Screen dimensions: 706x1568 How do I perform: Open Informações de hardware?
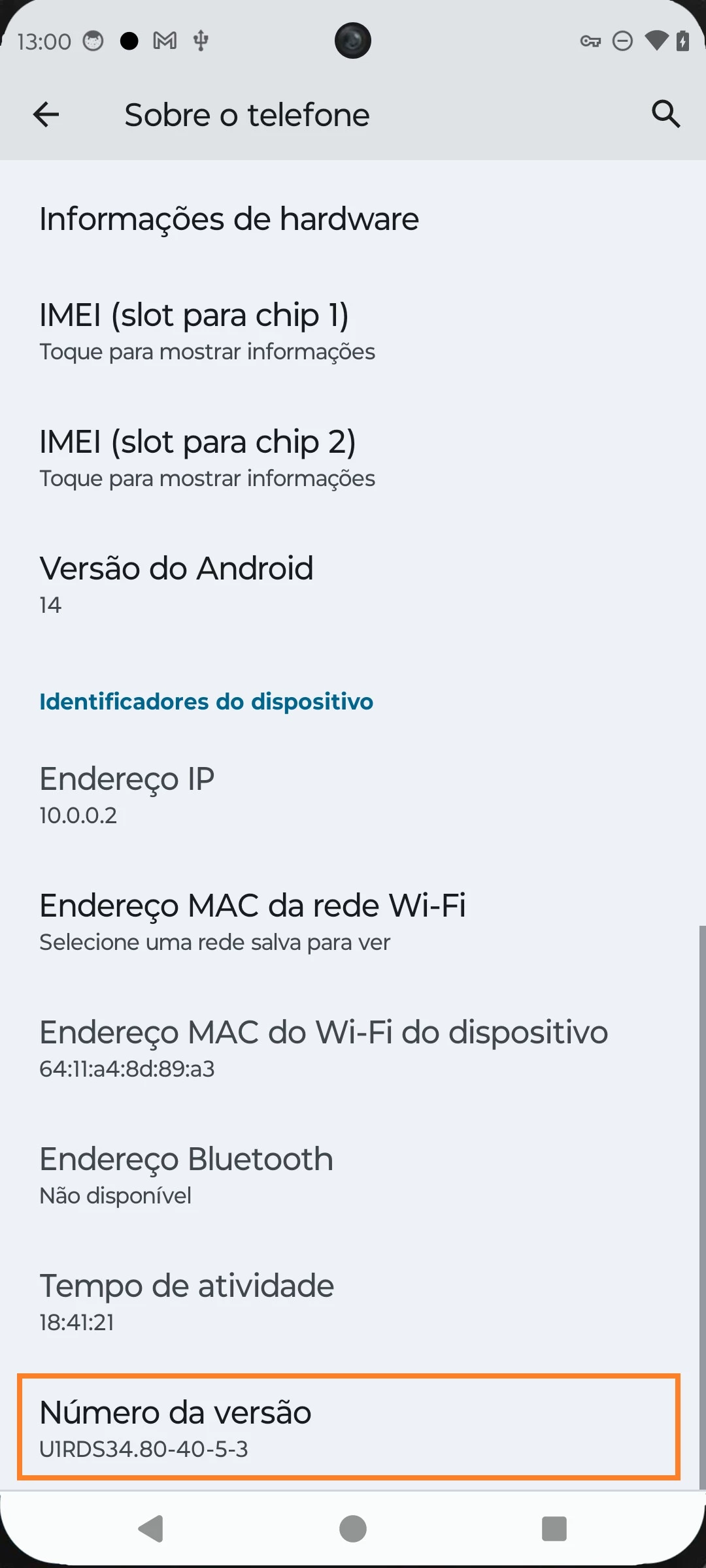pyautogui.click(x=229, y=219)
